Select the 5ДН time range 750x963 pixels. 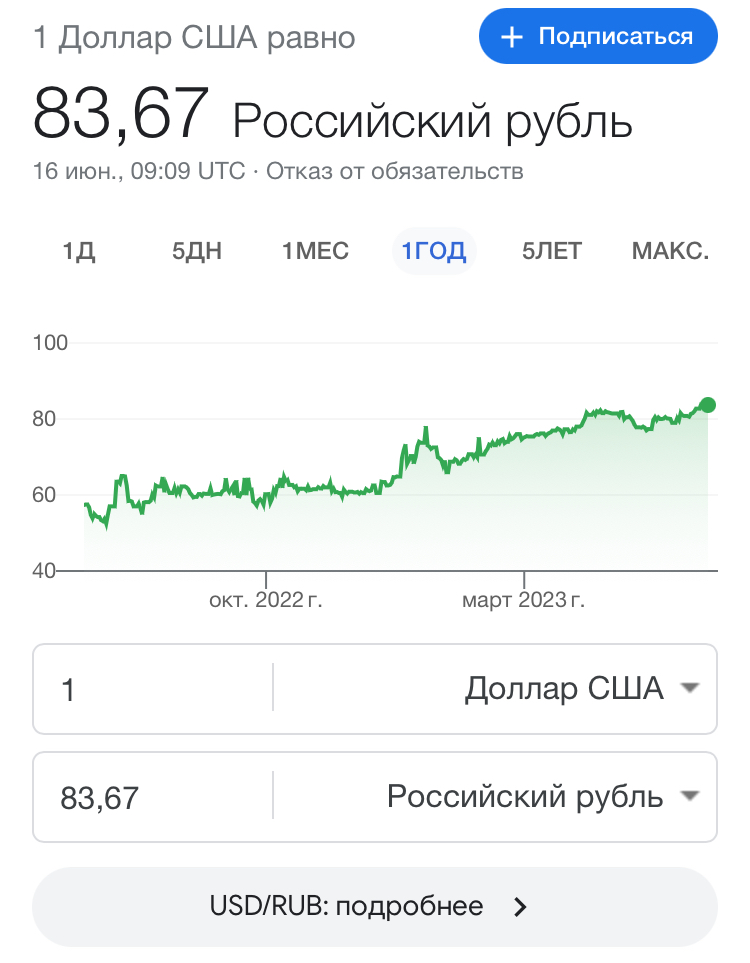(197, 251)
